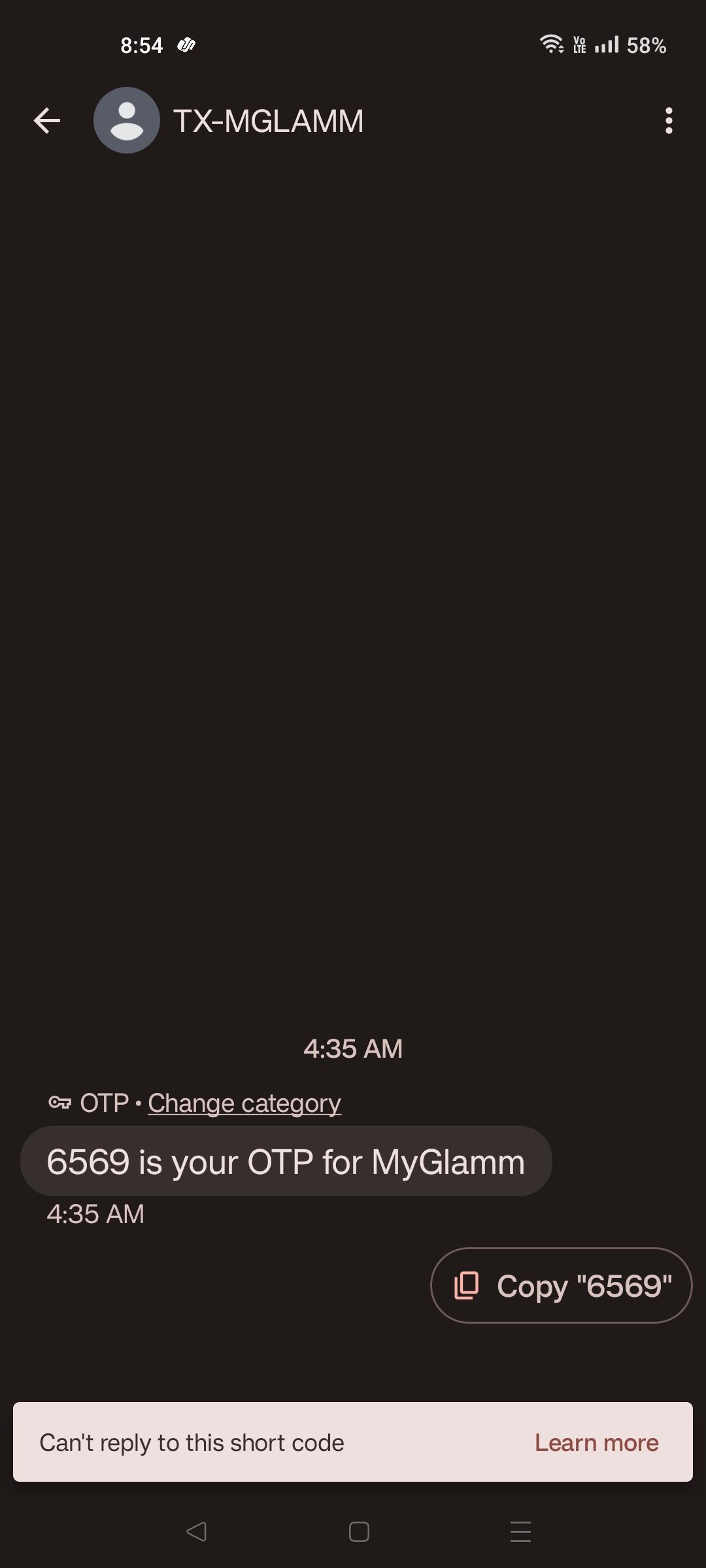Copy the OTP code 6569
This screenshot has width=706, height=1568.
(x=561, y=1286)
